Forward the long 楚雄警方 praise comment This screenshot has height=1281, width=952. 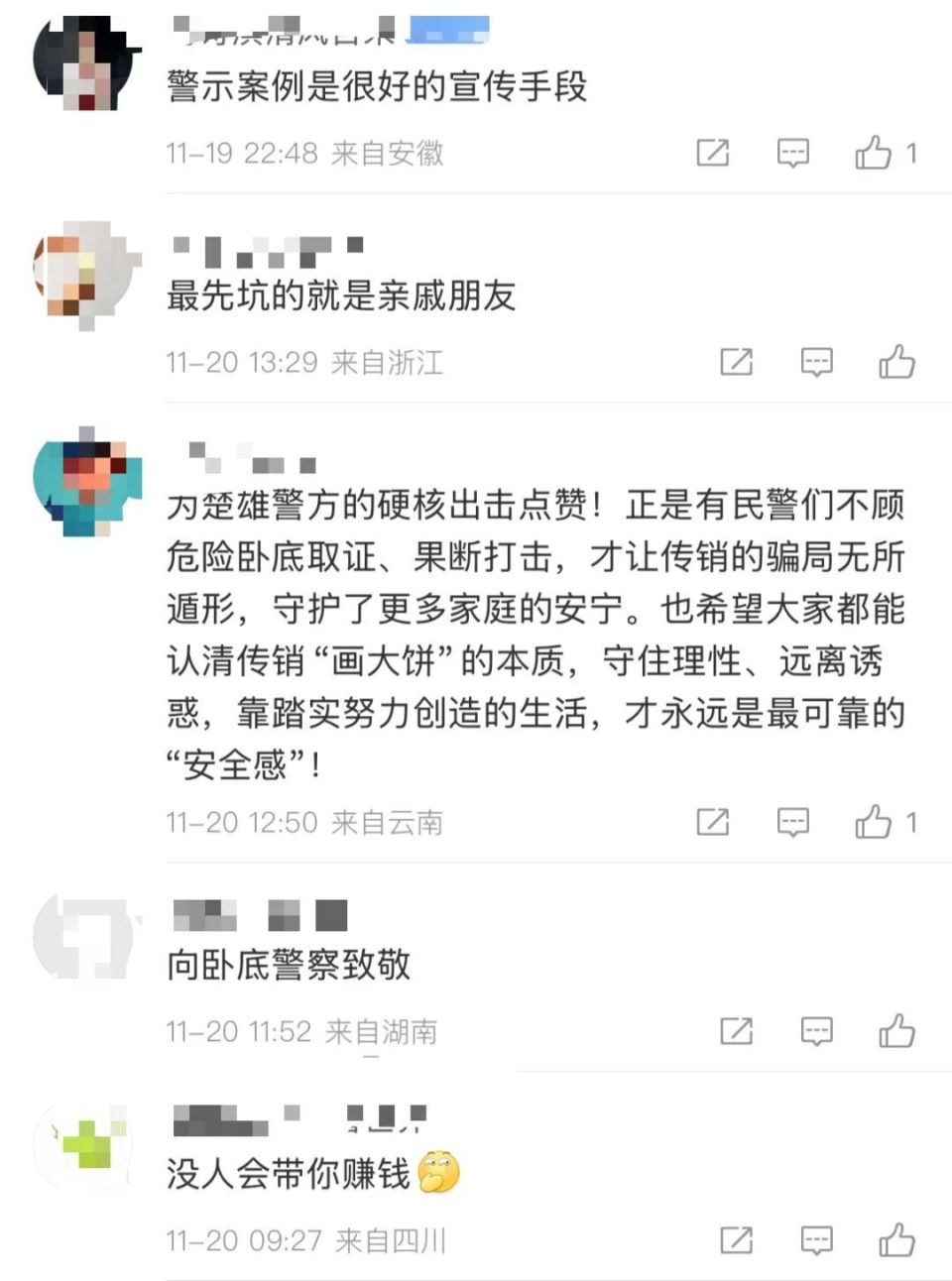[712, 822]
